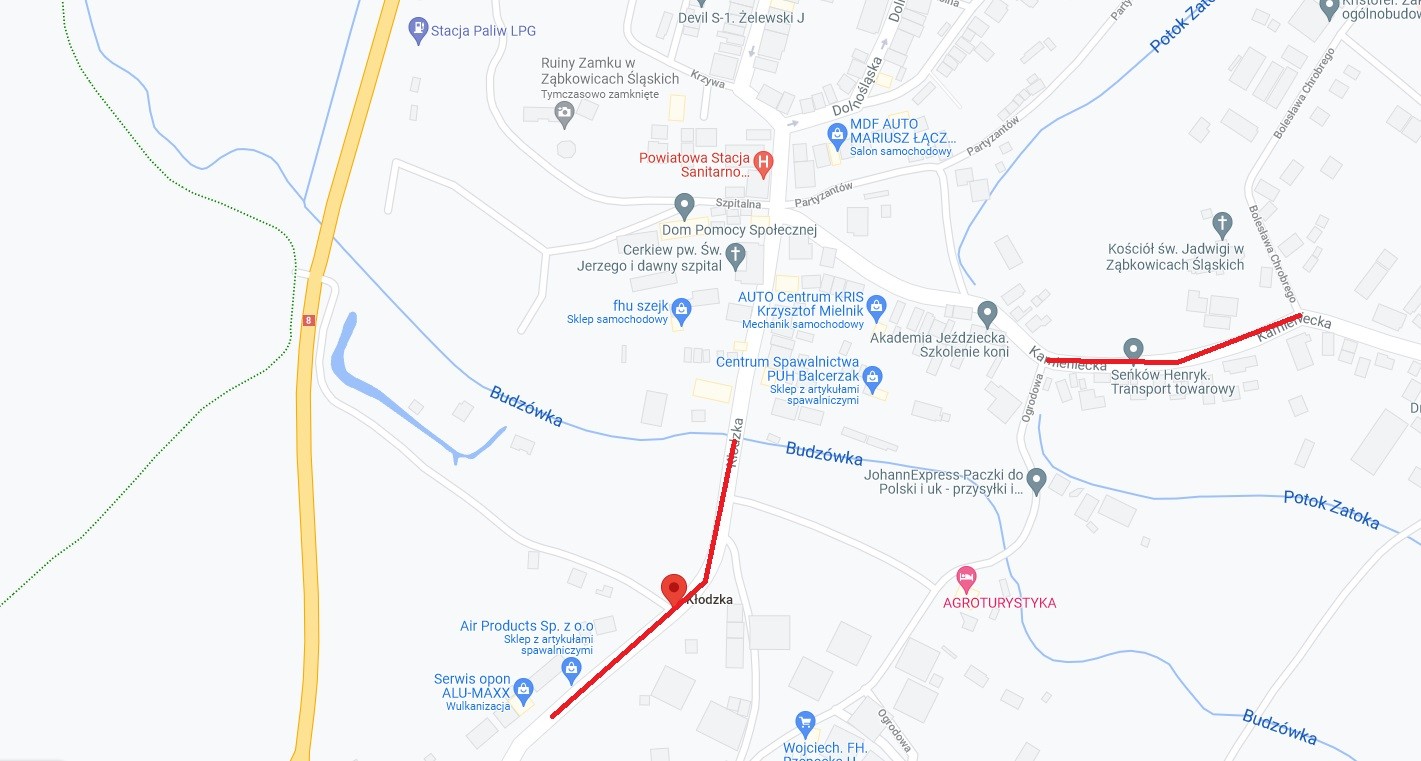Select Dom Pomocy Społecznej pin

[x=684, y=207]
